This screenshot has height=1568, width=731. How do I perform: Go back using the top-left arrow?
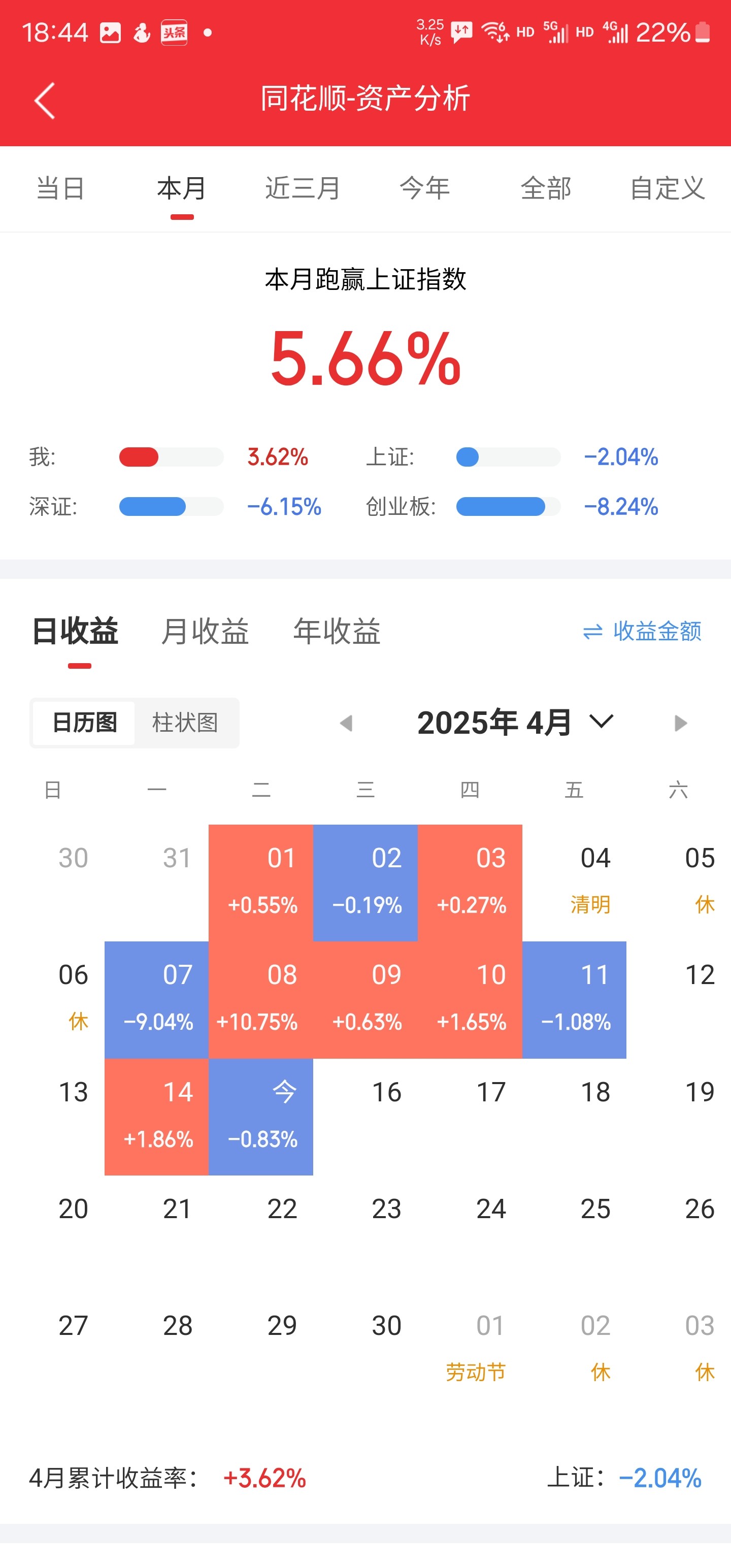pos(45,101)
